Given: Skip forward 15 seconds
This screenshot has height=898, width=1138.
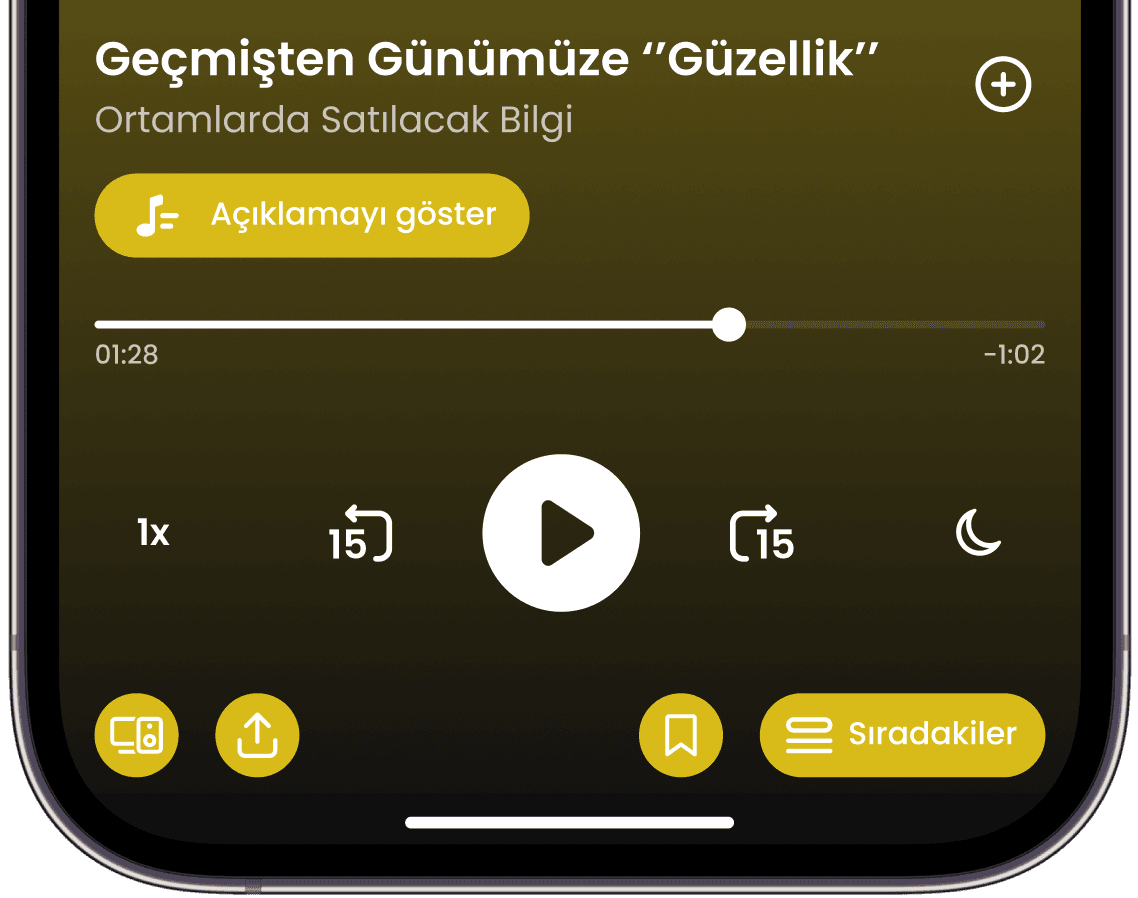Looking at the screenshot, I should click(762, 535).
